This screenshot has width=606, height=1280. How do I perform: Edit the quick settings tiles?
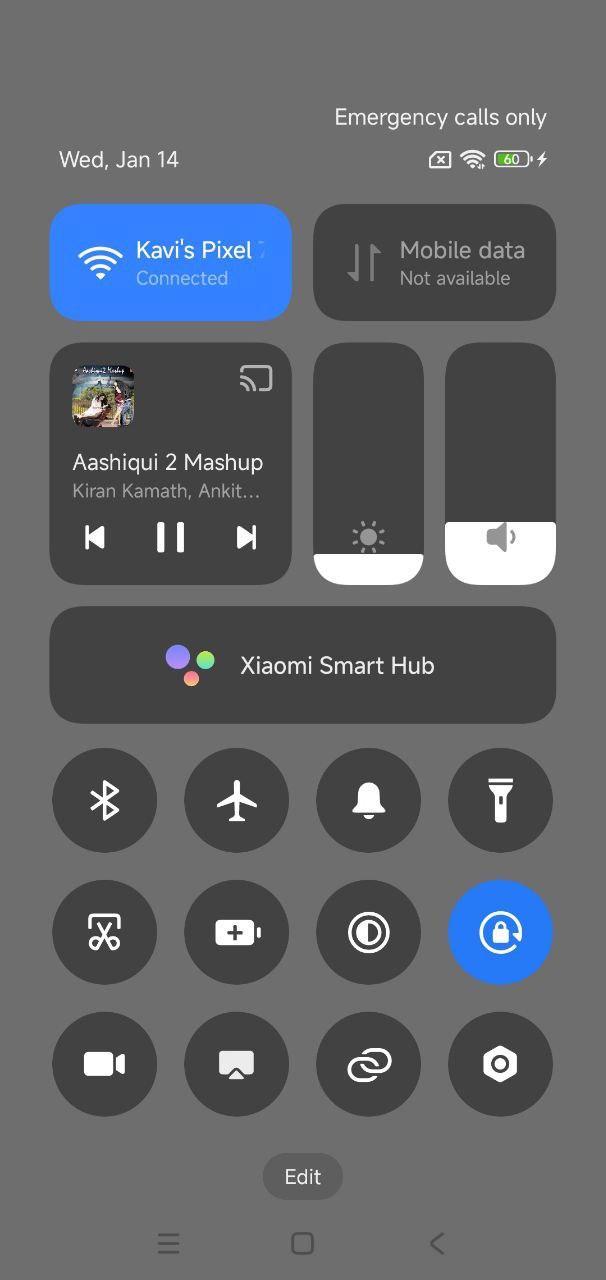click(302, 1177)
